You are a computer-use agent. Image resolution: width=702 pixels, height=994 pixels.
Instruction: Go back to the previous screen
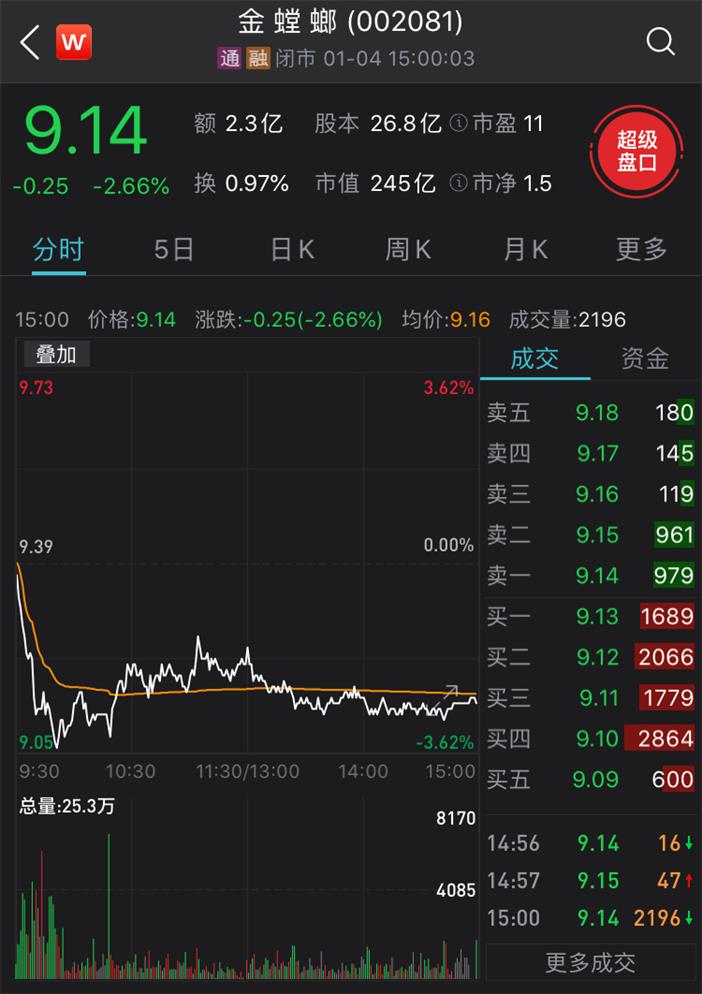click(x=30, y=42)
